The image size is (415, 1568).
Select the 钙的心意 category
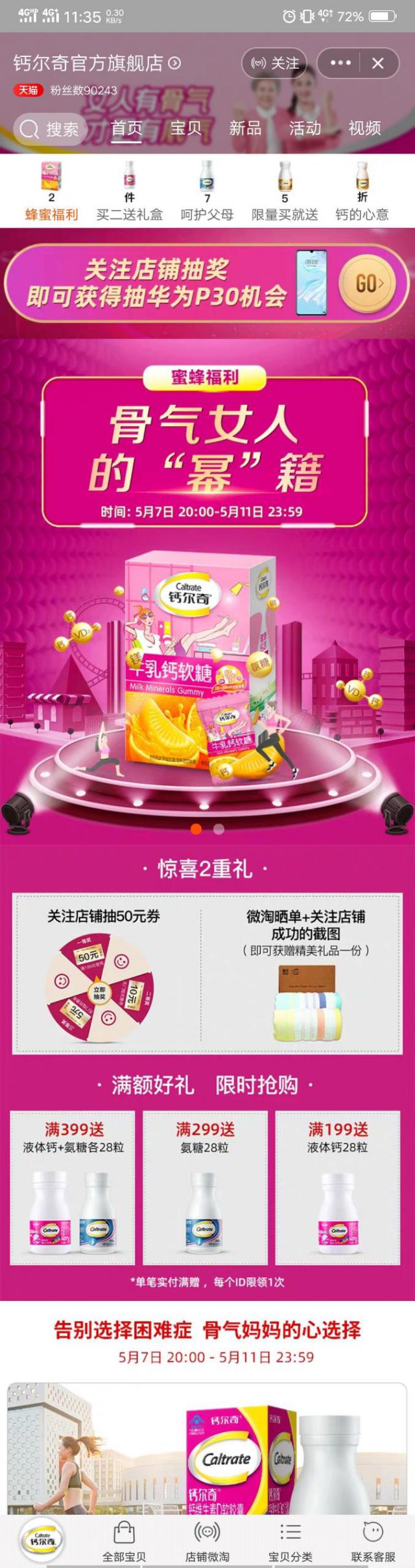(x=362, y=192)
